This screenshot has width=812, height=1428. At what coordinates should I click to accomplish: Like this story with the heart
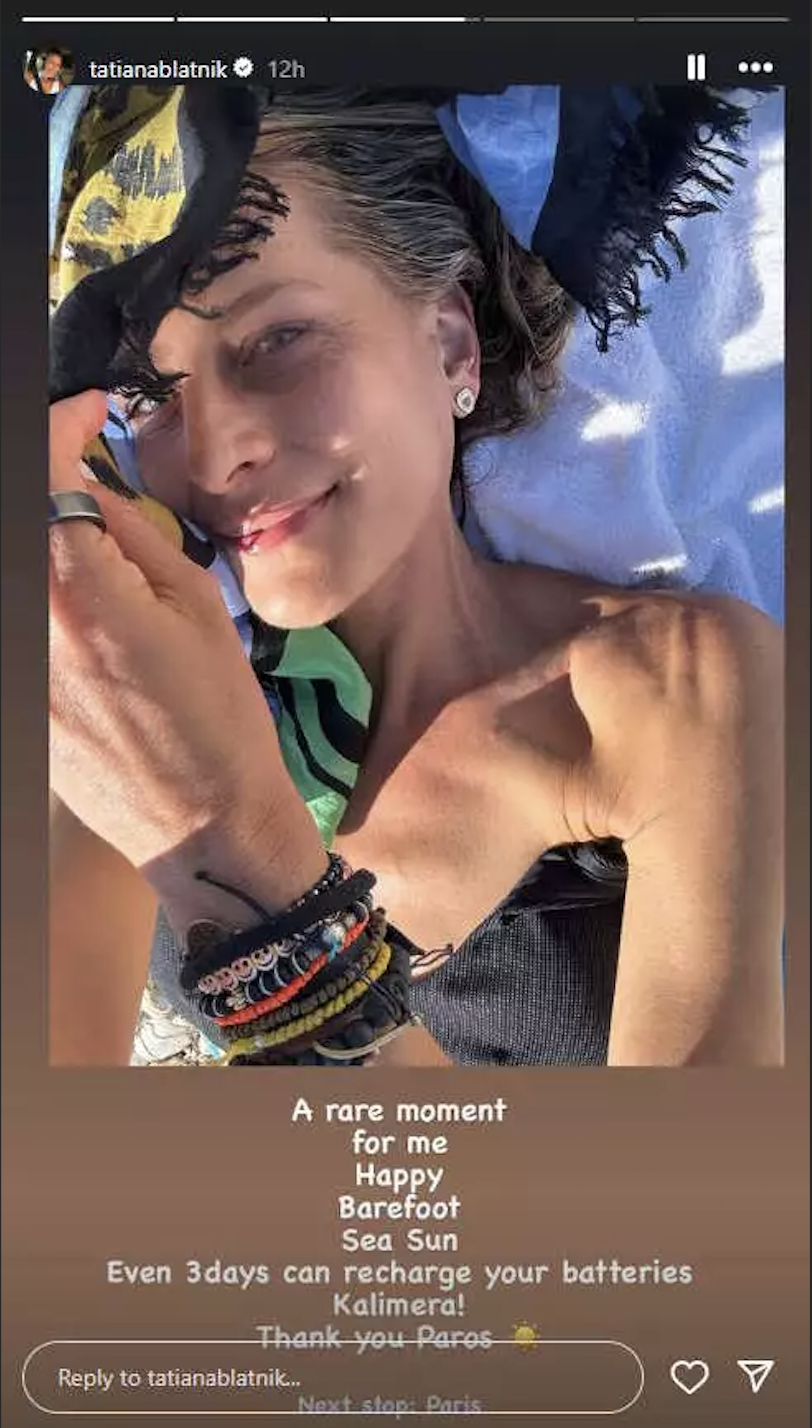click(689, 1377)
